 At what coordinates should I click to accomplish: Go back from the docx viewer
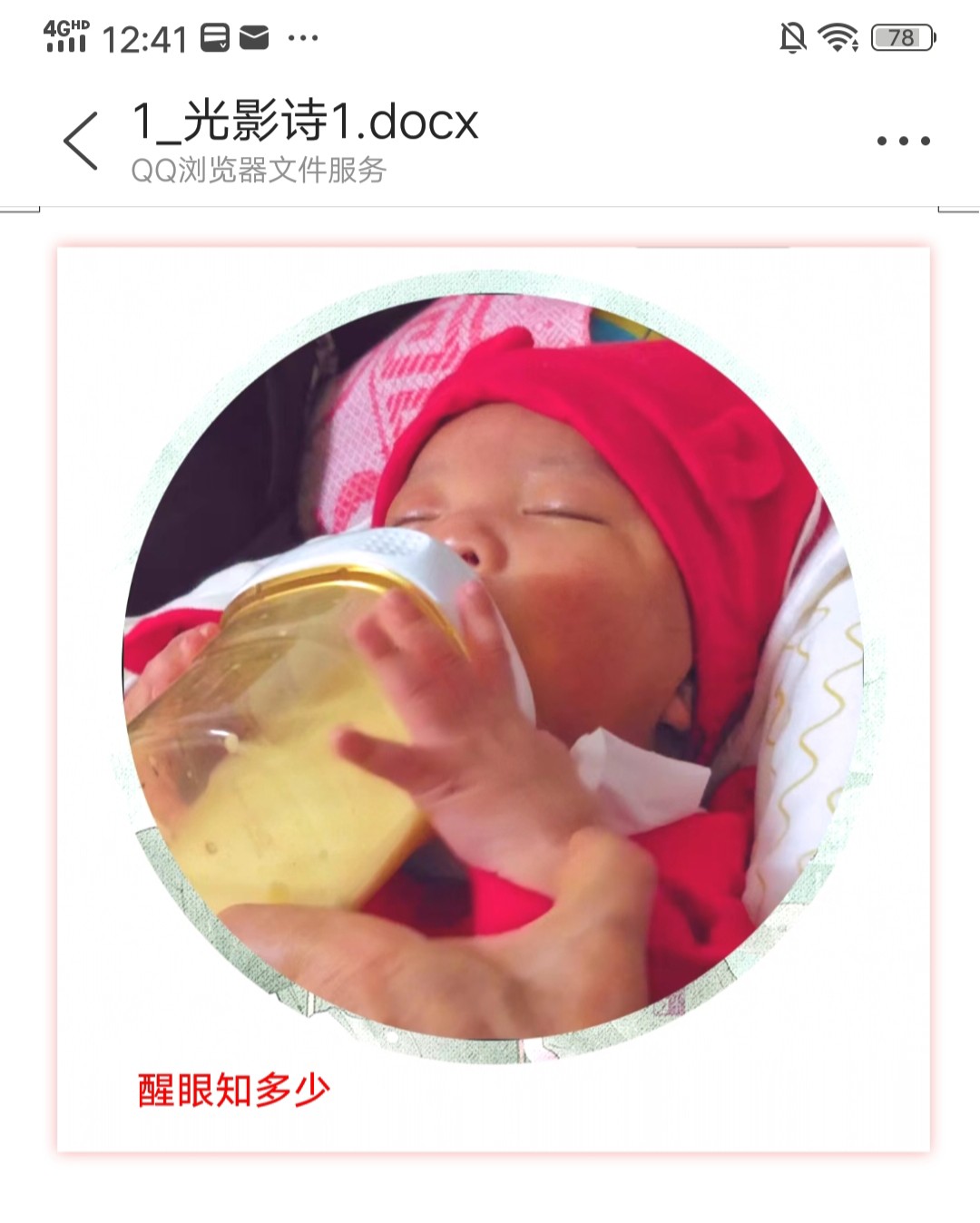pos(82,141)
